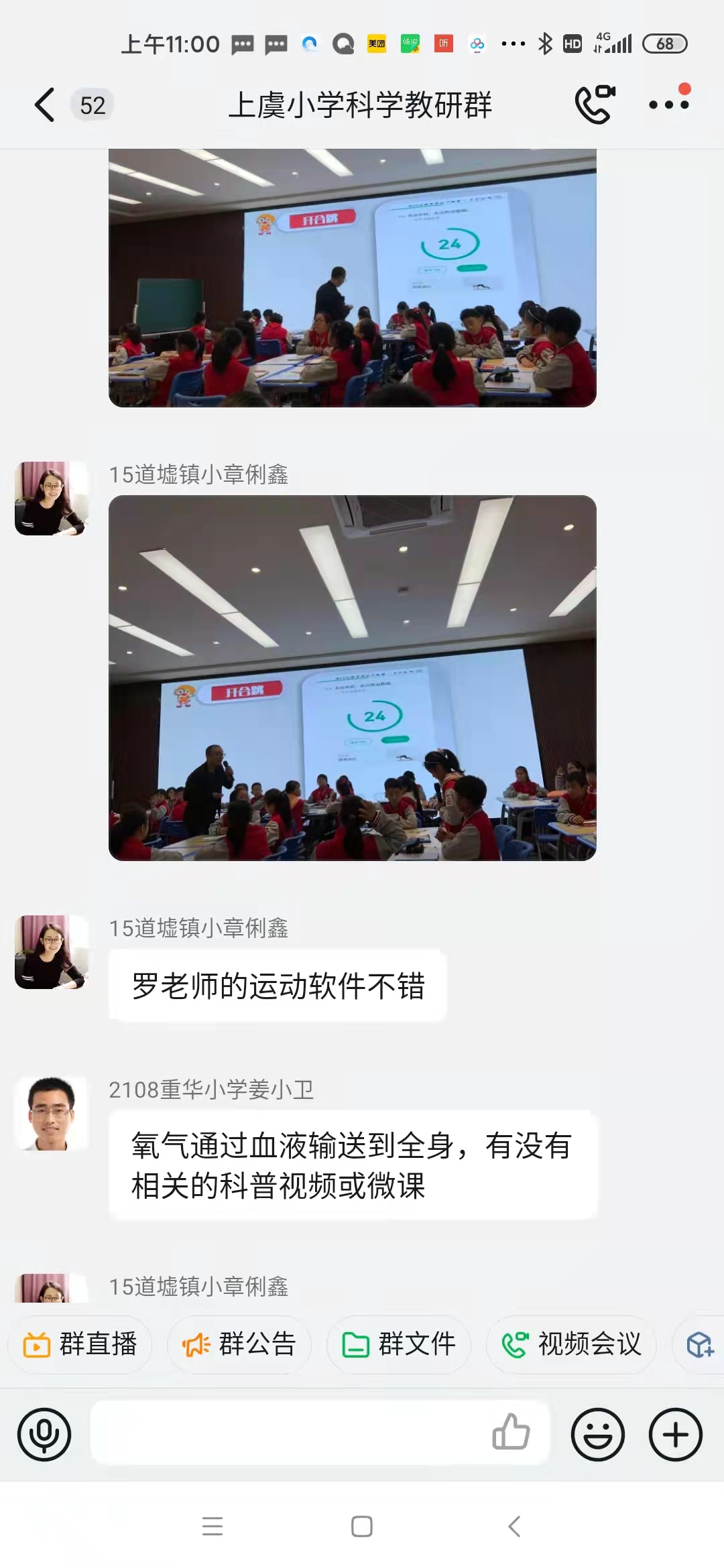This screenshot has width=724, height=1568.
Task: Open 群文件 group files
Action: click(399, 1344)
